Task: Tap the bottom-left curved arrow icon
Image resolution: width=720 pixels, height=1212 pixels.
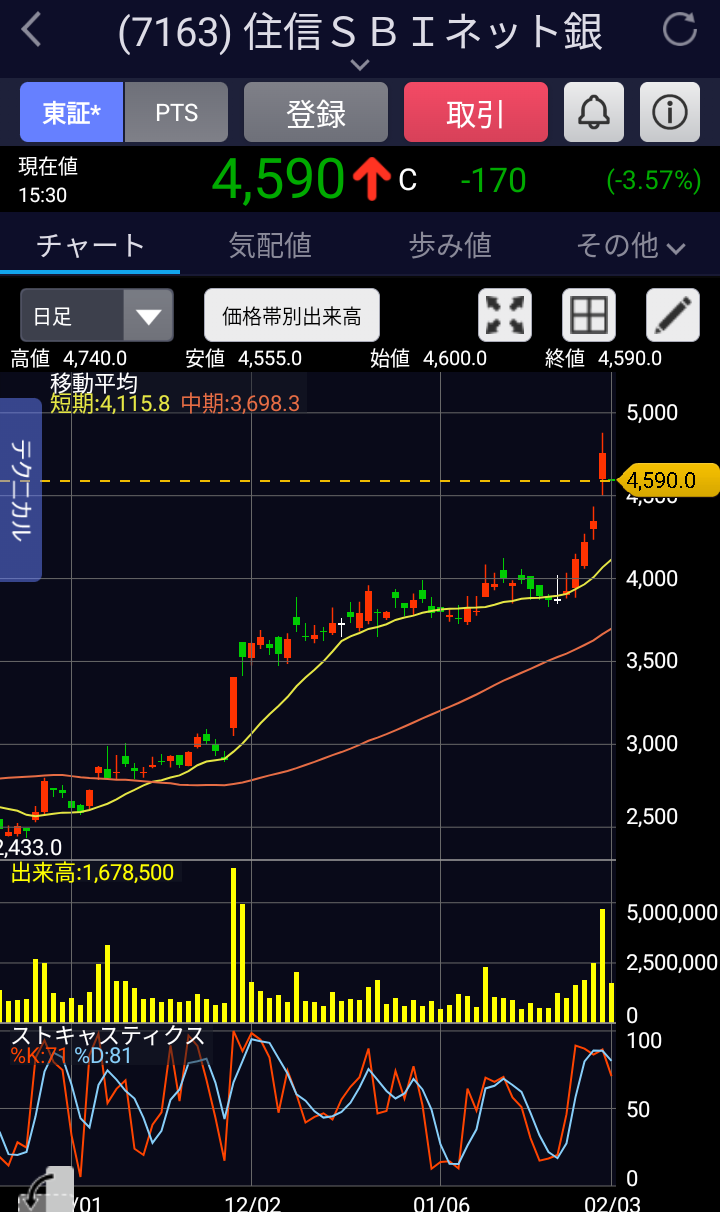Action: coord(46,1190)
